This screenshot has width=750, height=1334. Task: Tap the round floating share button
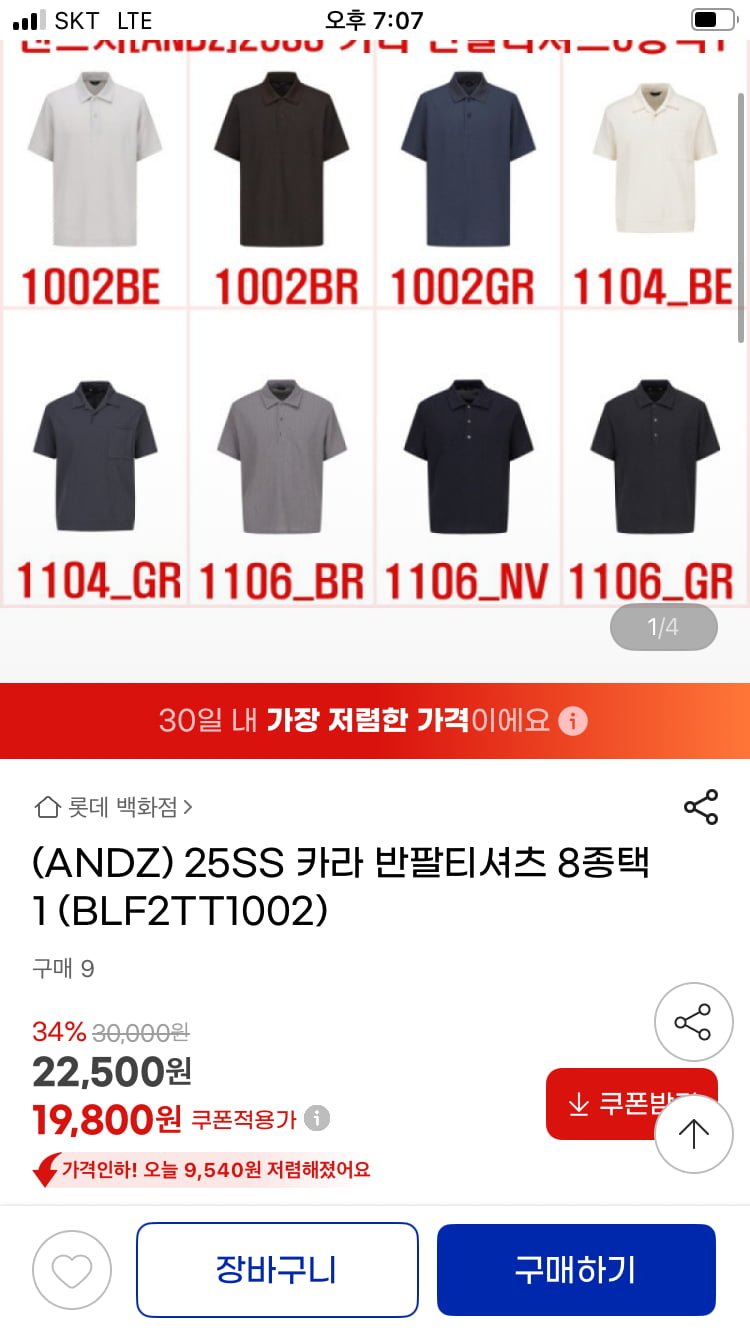[x=693, y=1022]
